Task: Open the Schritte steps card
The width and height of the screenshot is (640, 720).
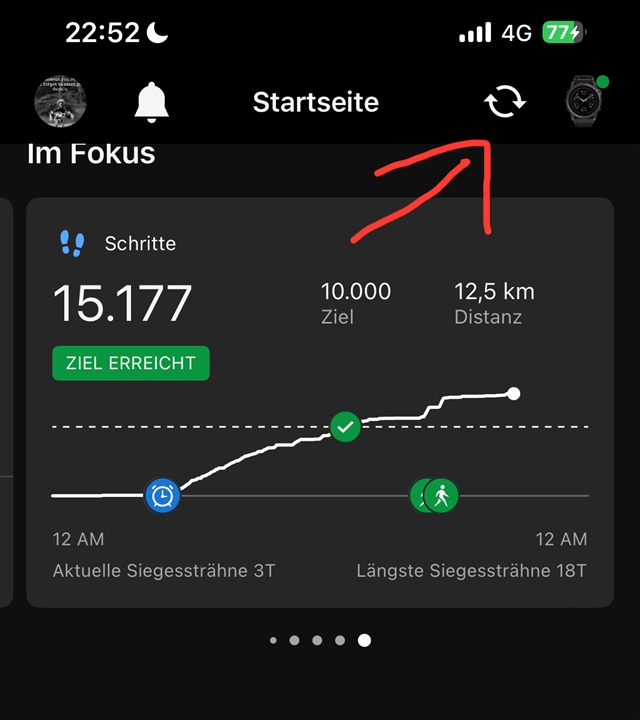Action: (319, 400)
